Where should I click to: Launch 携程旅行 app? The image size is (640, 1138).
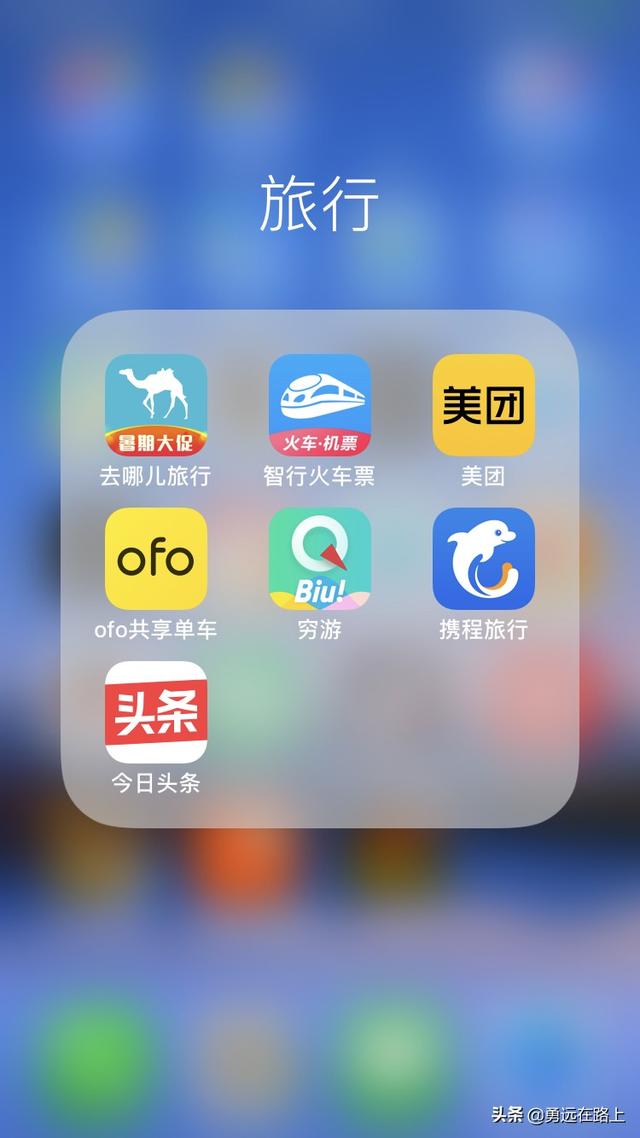click(483, 558)
